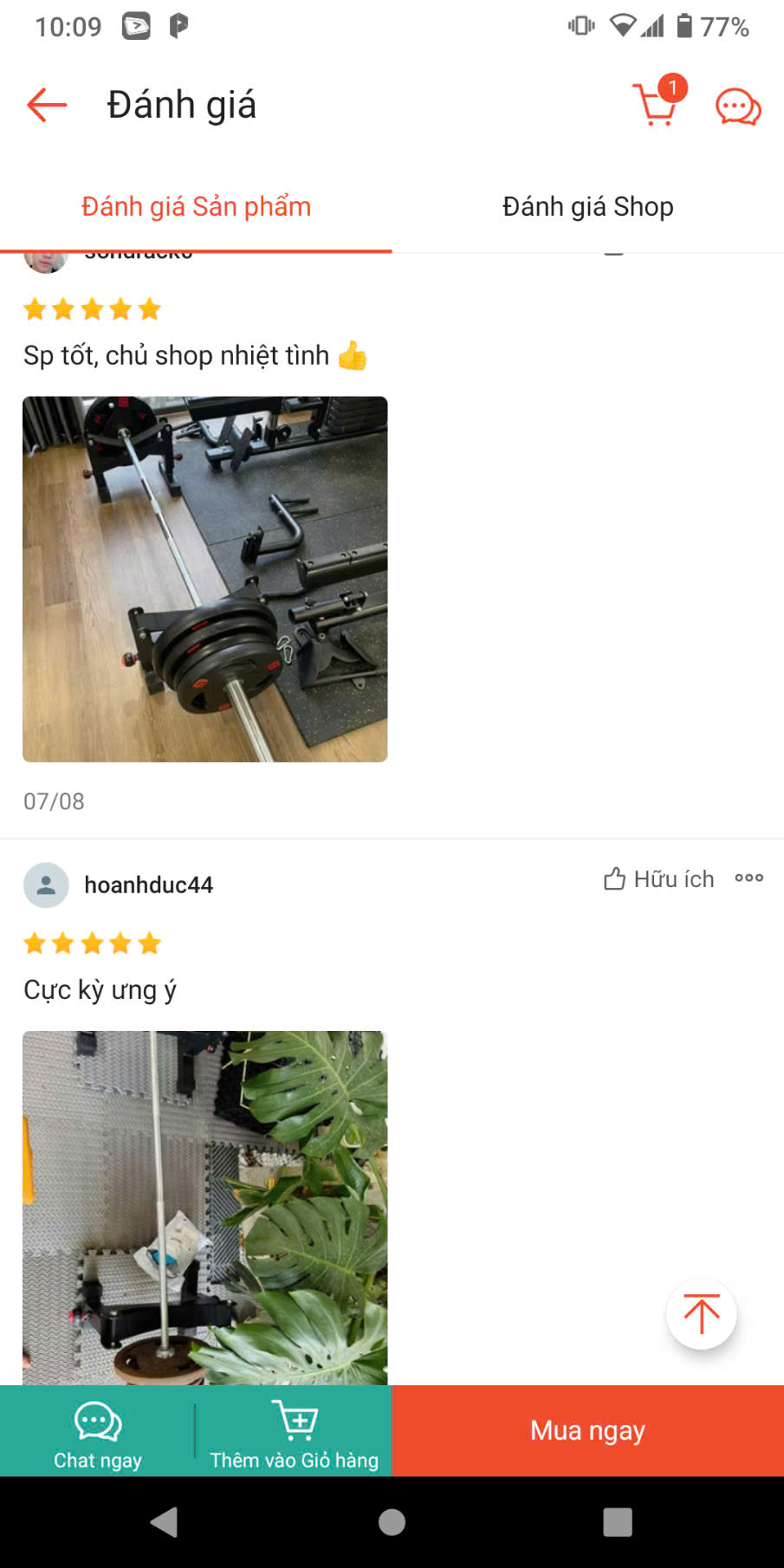Open photo in hoanhduc44's review
This screenshot has height=1568, width=784.
coord(204,1206)
